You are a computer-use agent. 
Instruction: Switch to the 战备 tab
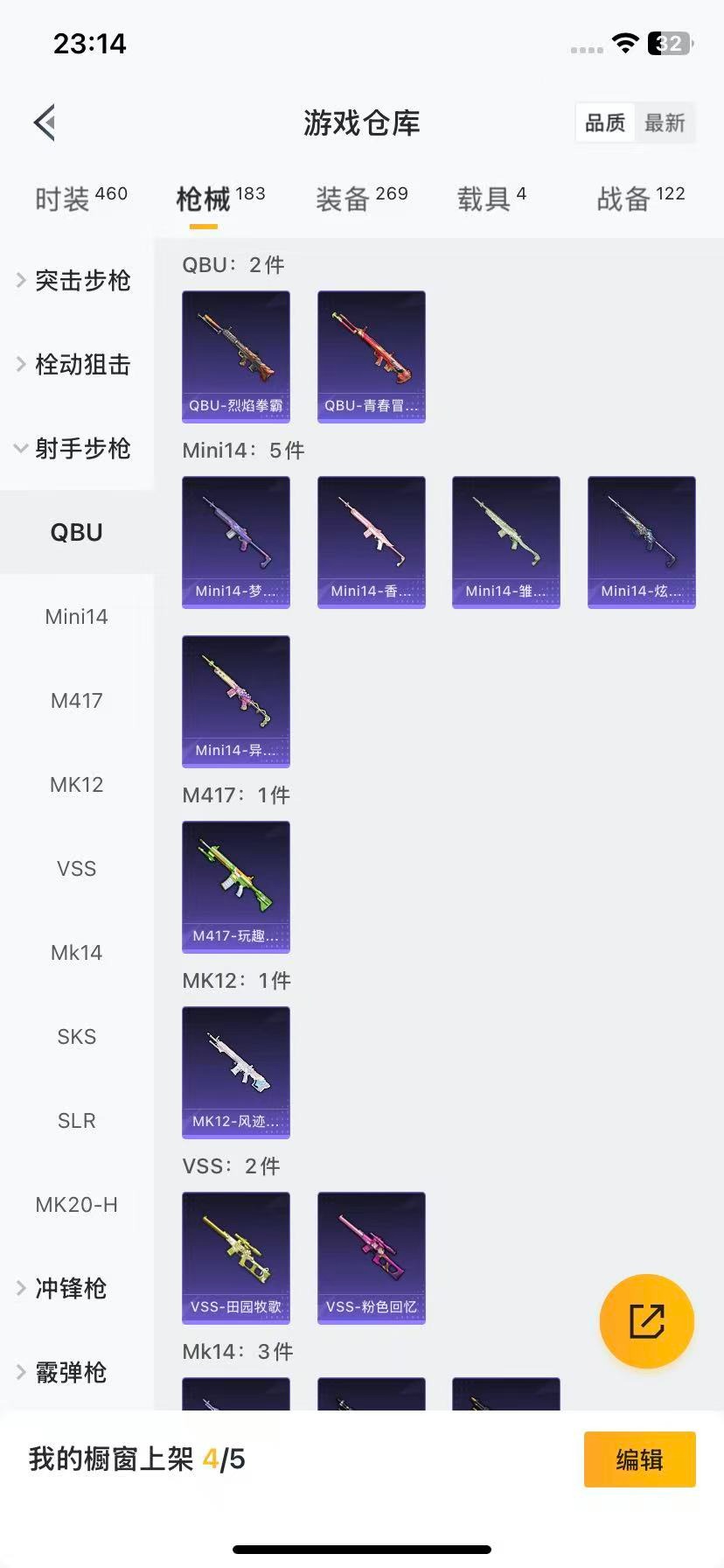(640, 199)
